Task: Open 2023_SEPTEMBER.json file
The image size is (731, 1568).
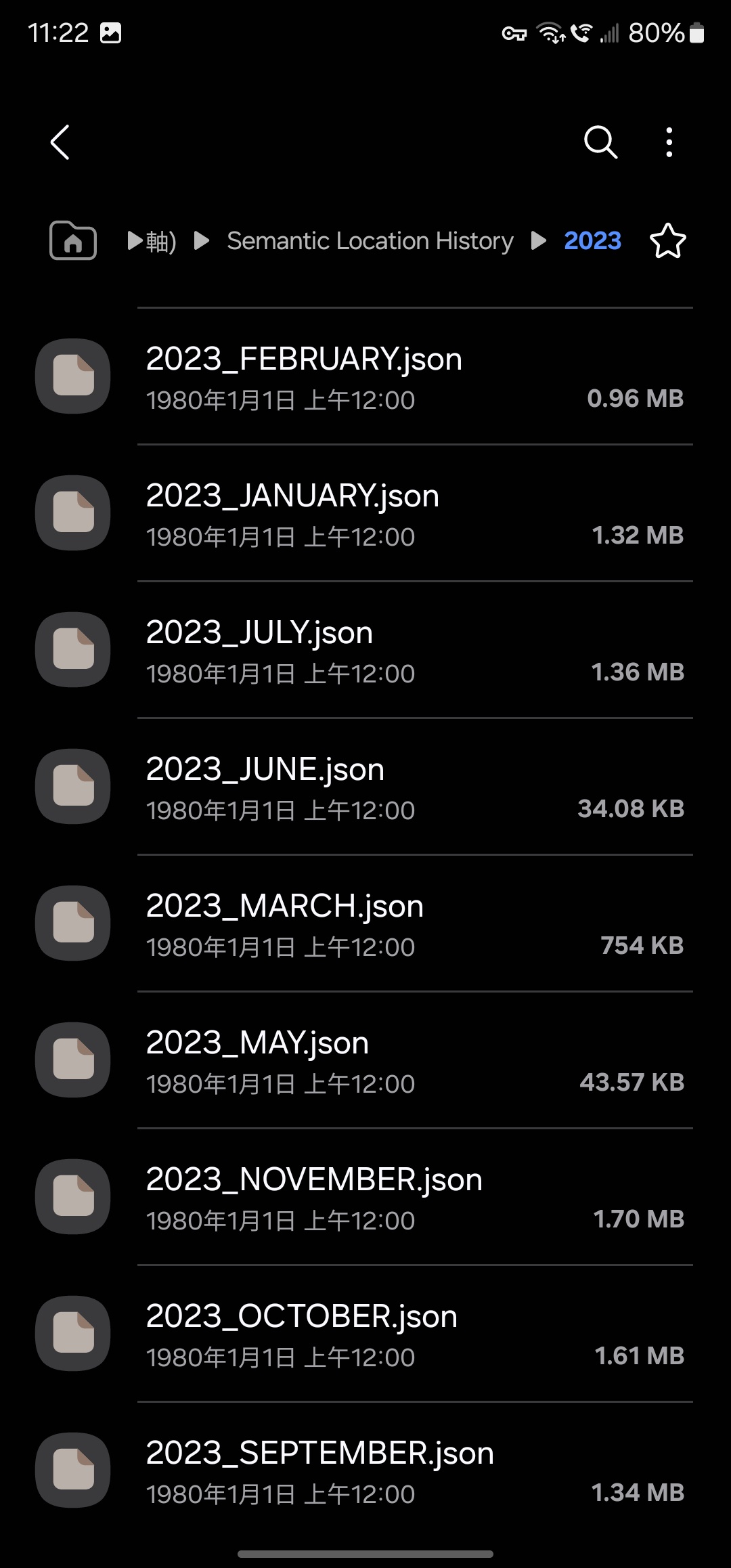Action: (x=365, y=1471)
